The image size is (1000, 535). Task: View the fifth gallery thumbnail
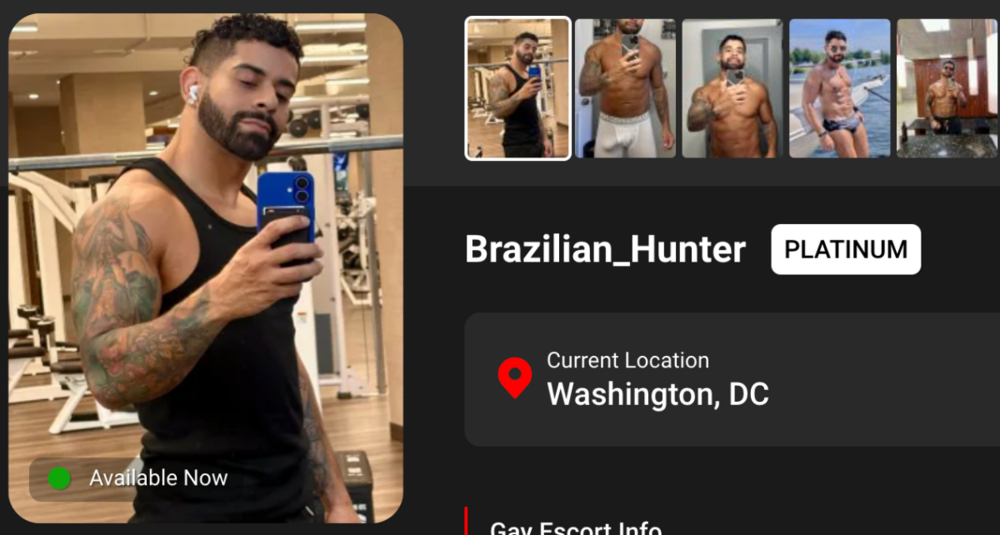947,88
